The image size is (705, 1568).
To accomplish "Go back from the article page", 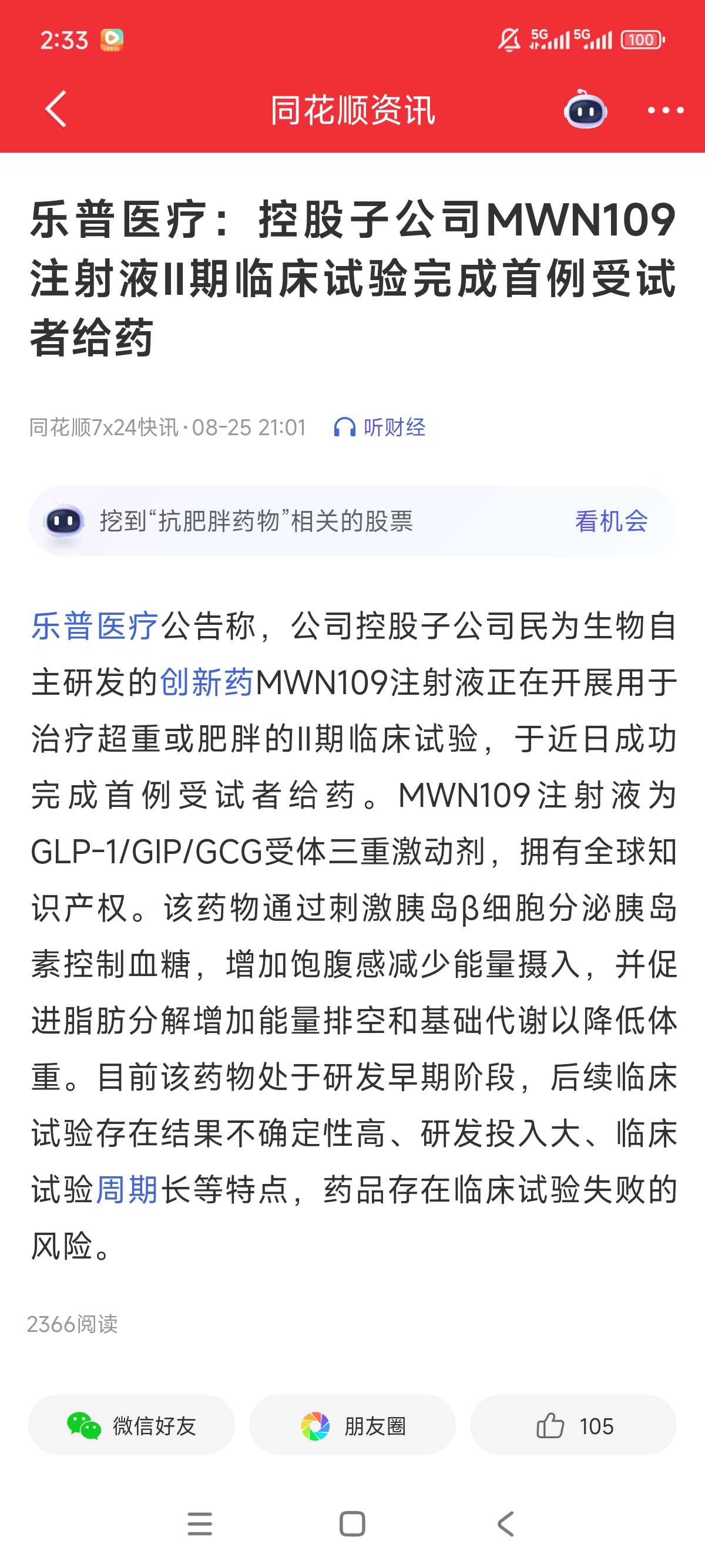I will tap(55, 110).
